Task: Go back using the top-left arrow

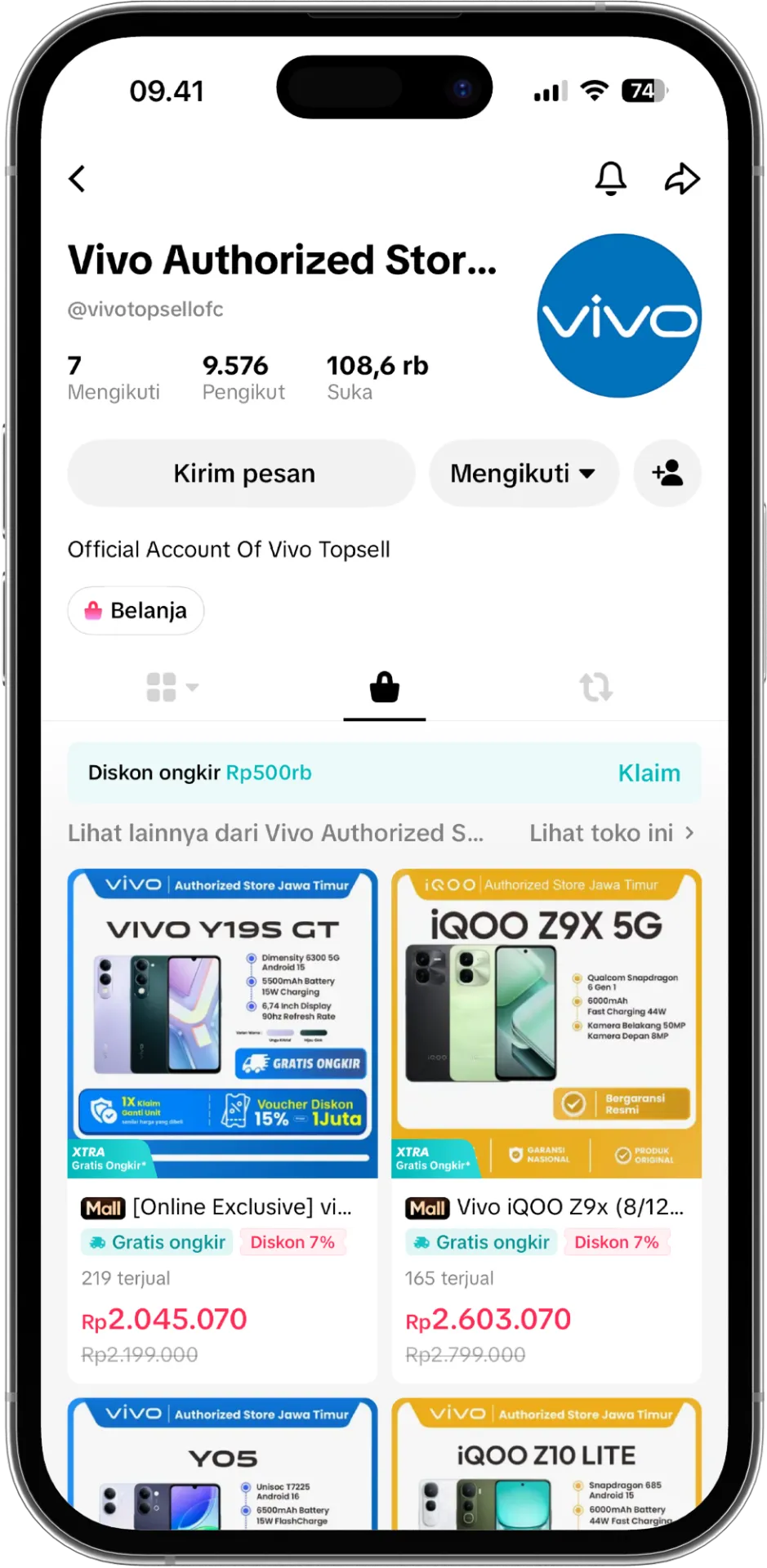Action: [x=78, y=179]
